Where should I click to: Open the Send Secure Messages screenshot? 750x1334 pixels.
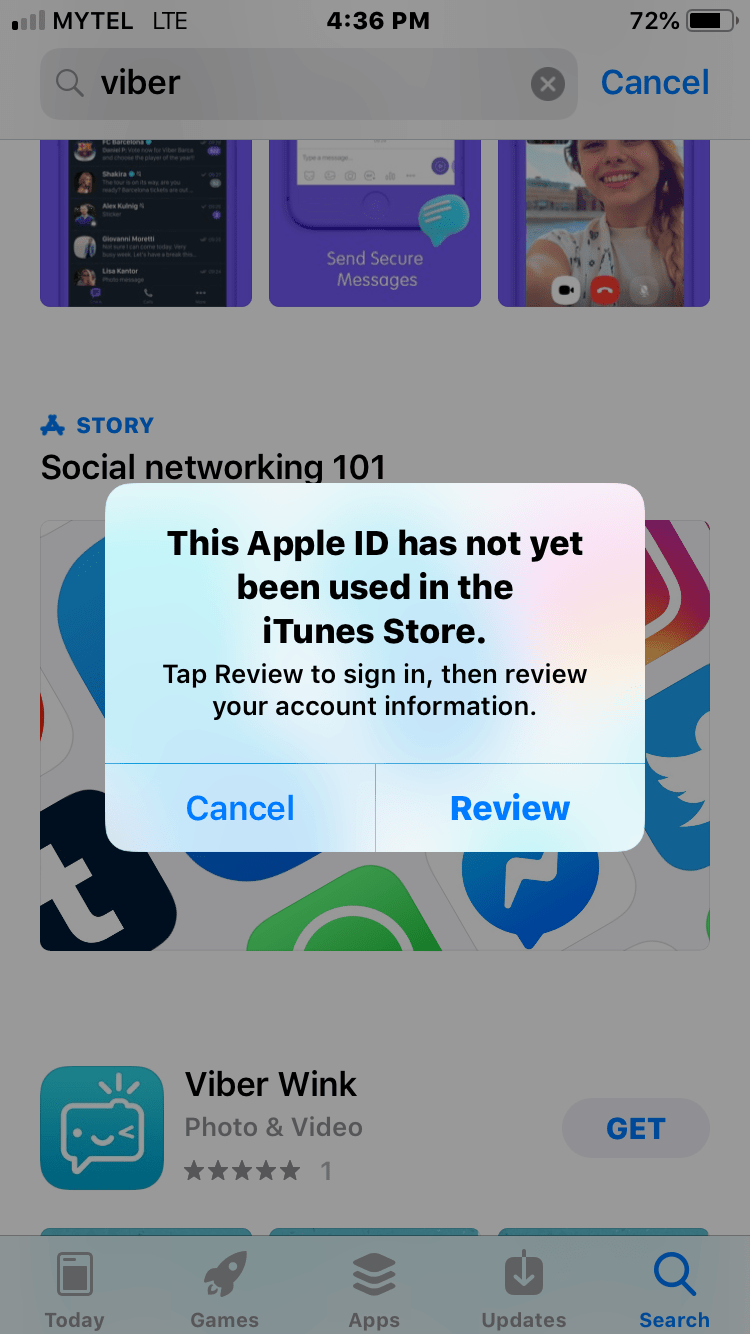375,223
